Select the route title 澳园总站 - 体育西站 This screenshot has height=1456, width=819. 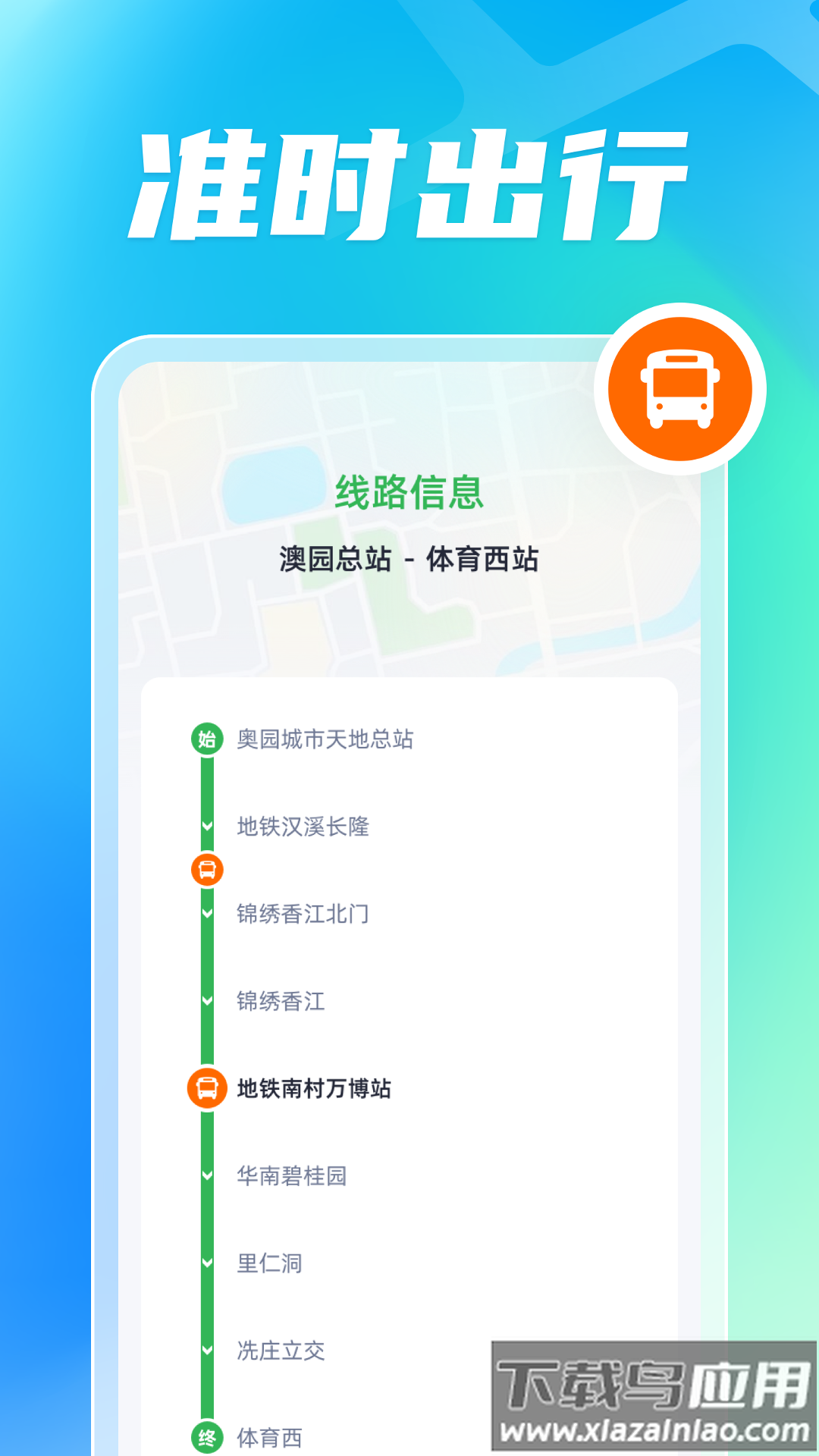click(409, 558)
